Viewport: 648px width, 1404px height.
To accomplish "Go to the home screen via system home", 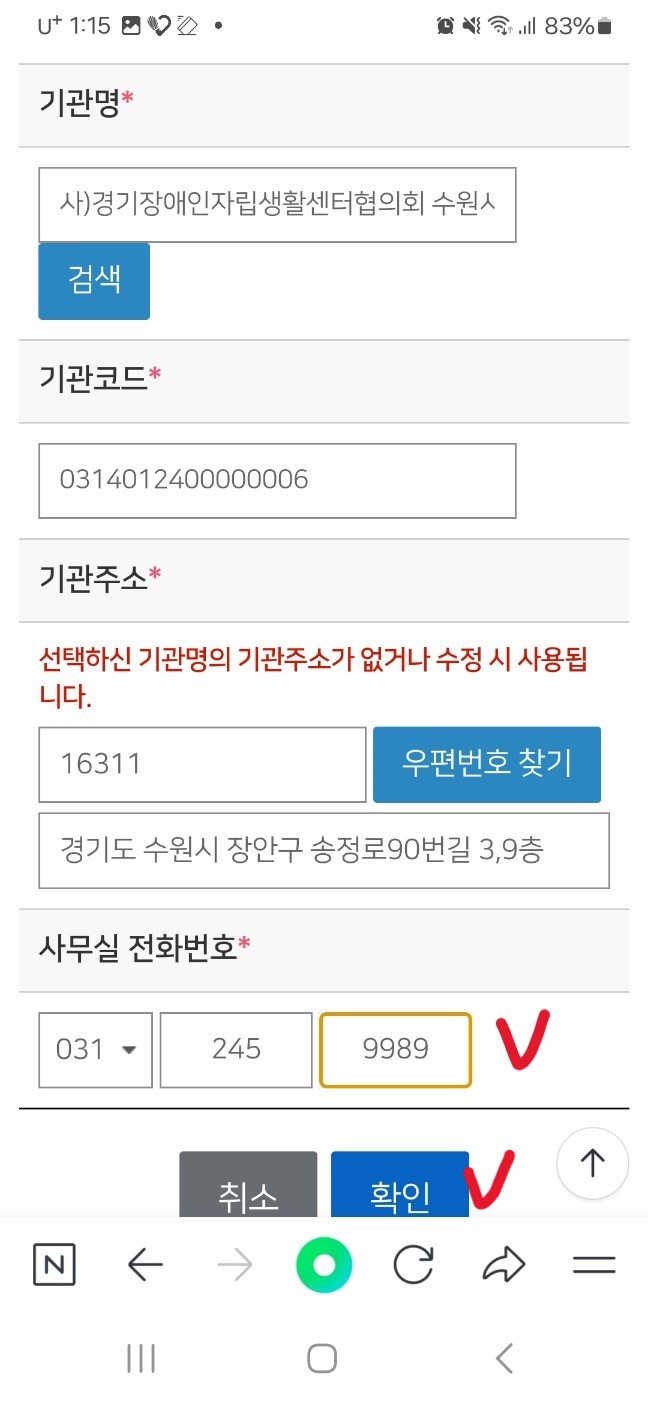I will [322, 1357].
